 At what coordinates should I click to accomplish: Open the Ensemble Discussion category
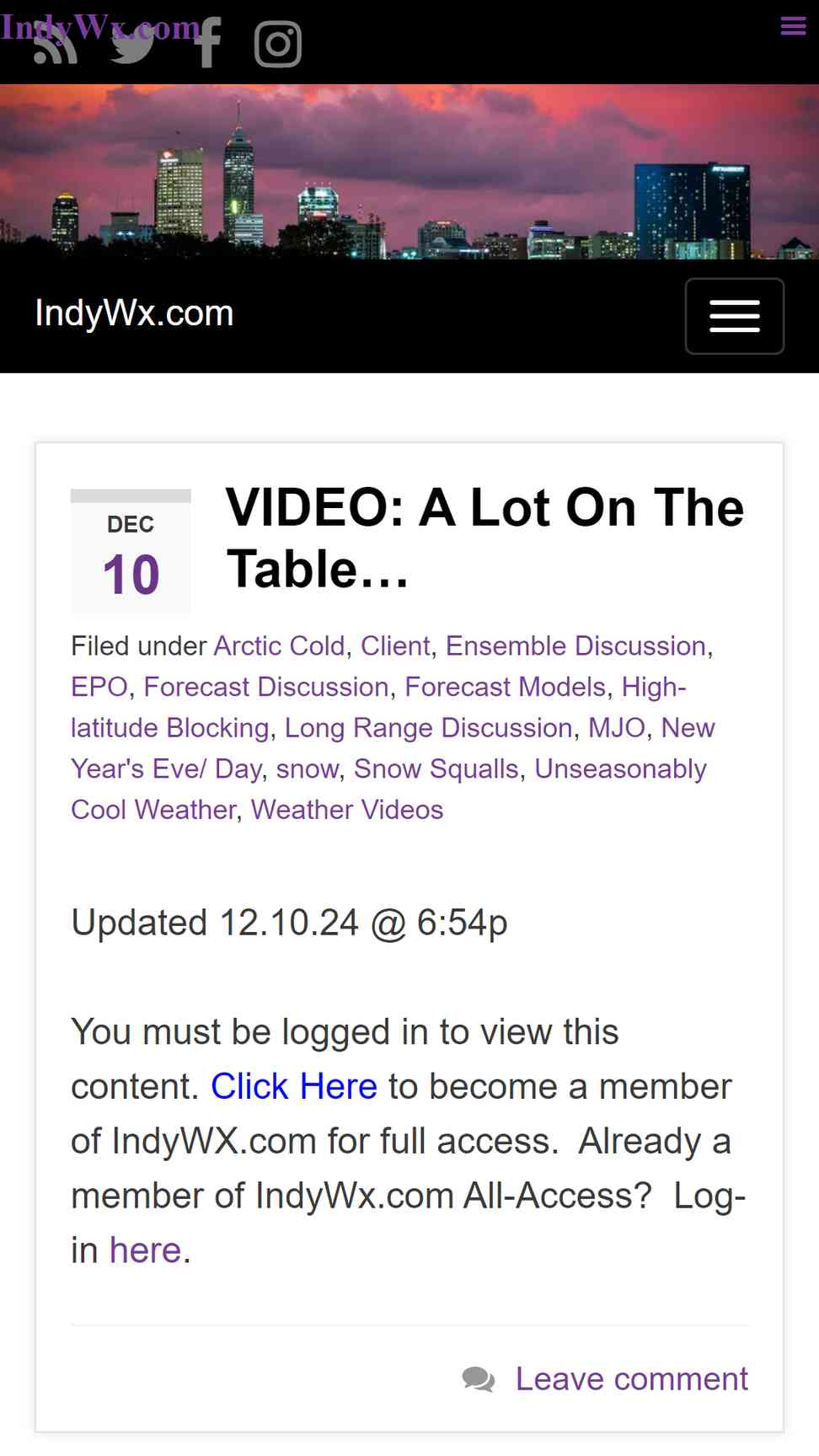click(575, 645)
